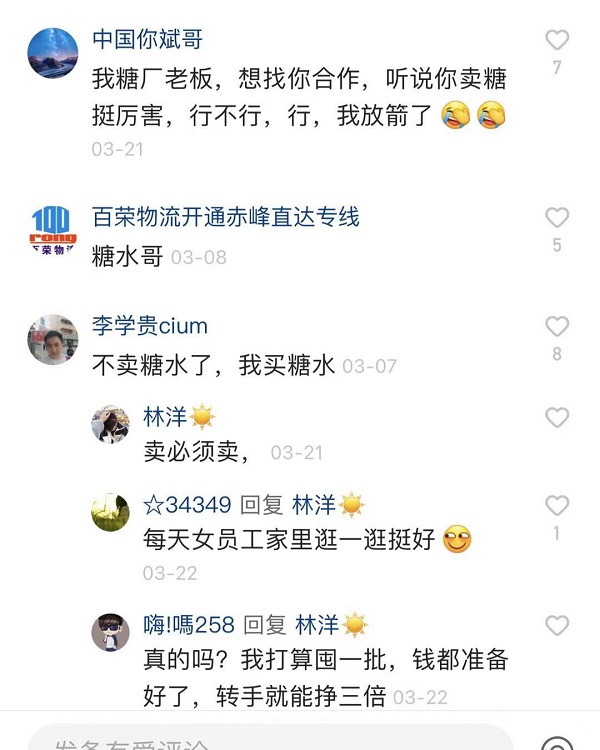Like the reply from ☆34349
This screenshot has width=600, height=750.
tap(557, 506)
